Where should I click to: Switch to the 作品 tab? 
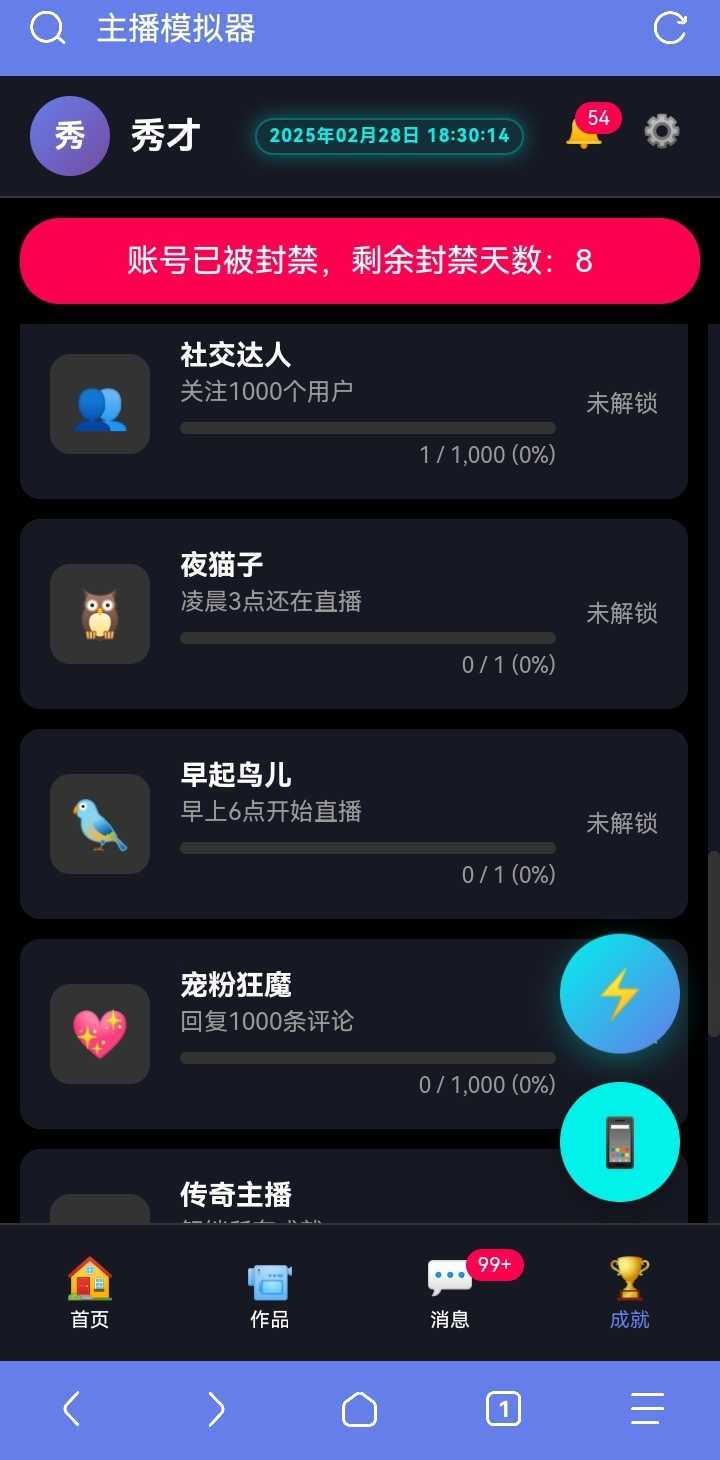tap(270, 1292)
